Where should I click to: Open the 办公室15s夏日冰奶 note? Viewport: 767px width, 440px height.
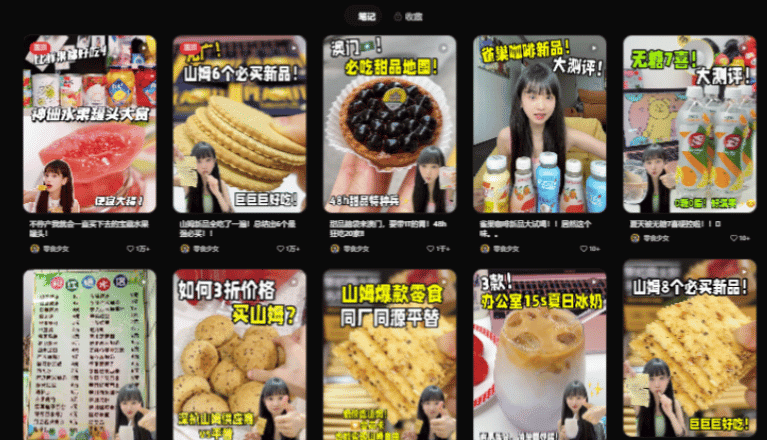(539, 355)
